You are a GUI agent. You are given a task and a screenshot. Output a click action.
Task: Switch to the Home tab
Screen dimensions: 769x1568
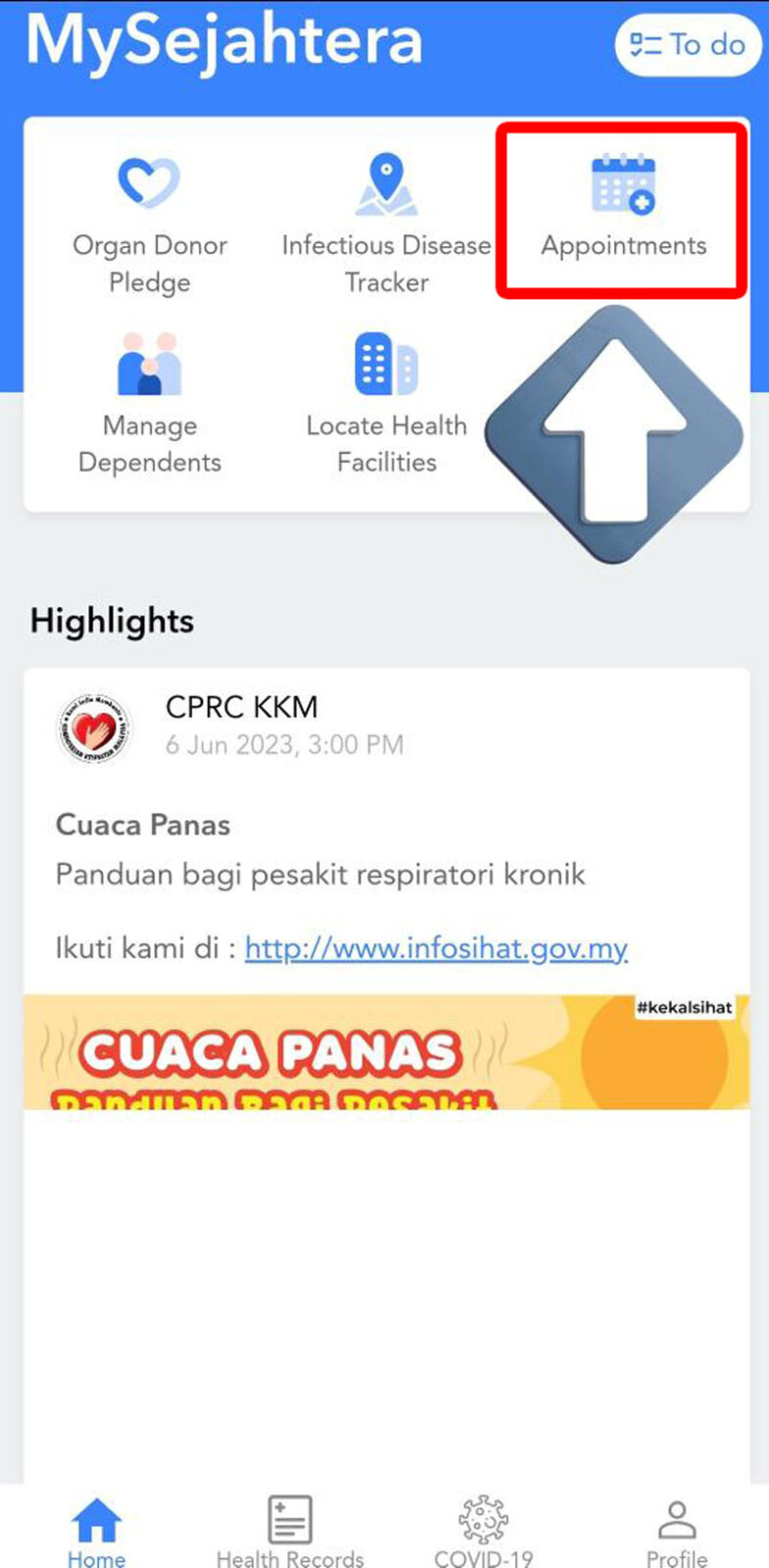click(x=96, y=1533)
